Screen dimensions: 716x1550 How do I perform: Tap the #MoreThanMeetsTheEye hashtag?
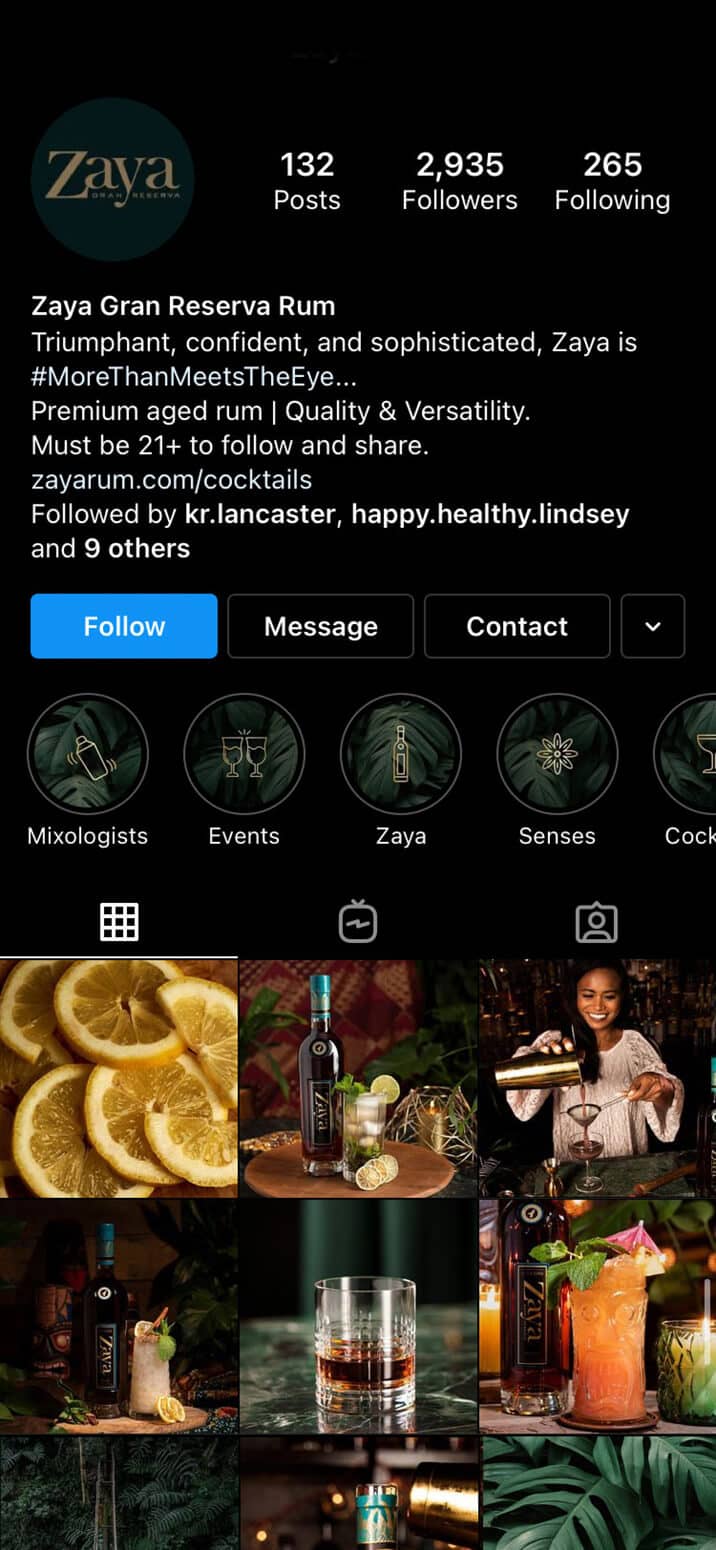[193, 377]
